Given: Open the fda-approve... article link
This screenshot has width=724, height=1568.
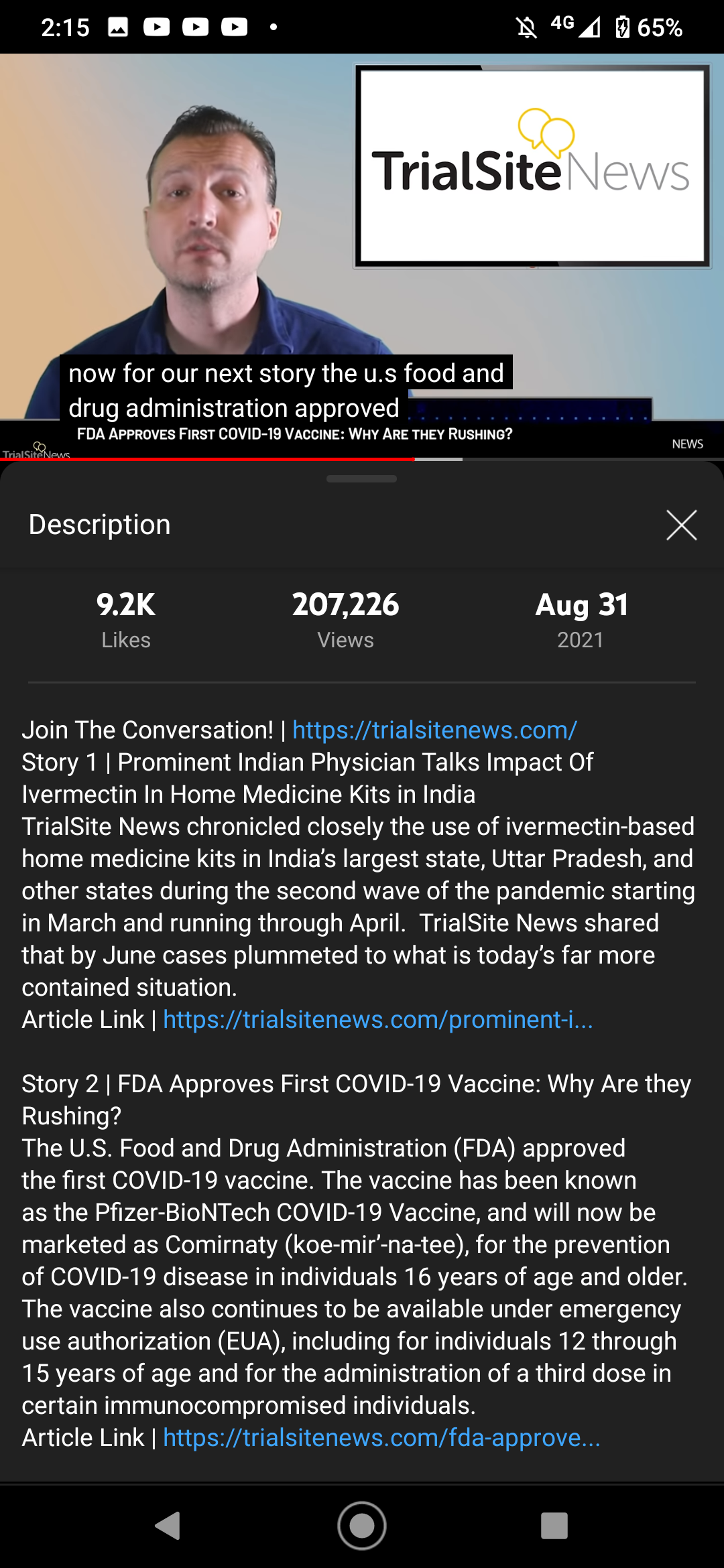Looking at the screenshot, I should 381,1437.
